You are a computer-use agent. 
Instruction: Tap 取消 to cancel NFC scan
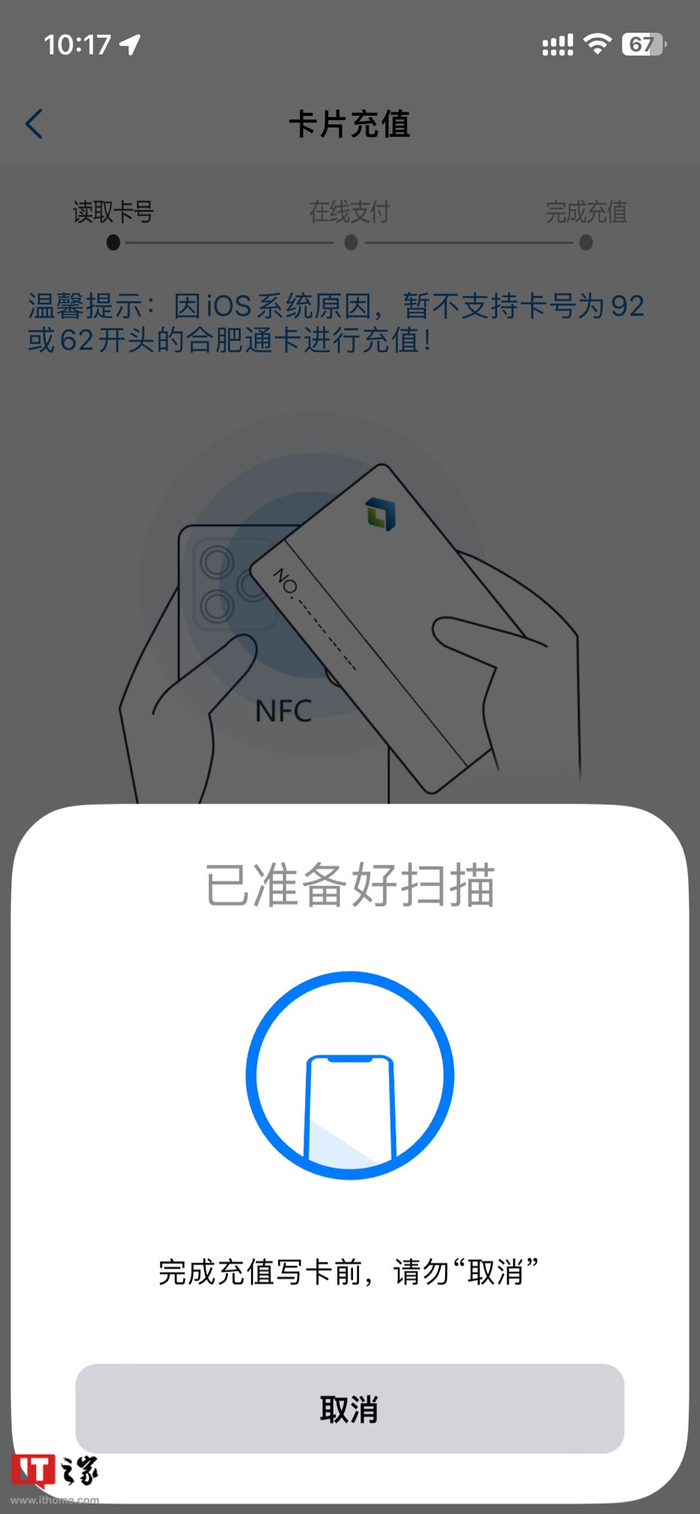pyautogui.click(x=349, y=1408)
